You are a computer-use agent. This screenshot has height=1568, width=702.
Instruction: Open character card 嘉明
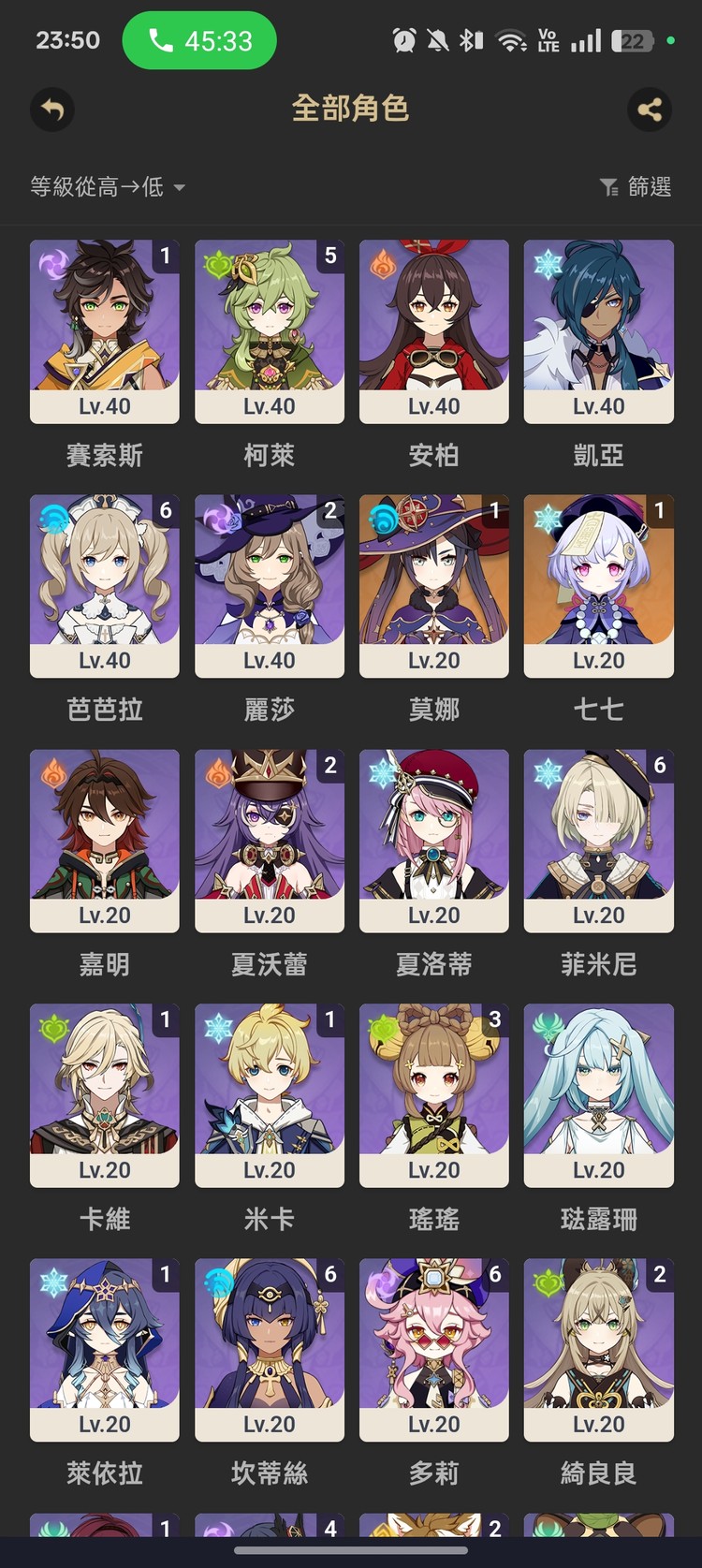pyautogui.click(x=105, y=840)
